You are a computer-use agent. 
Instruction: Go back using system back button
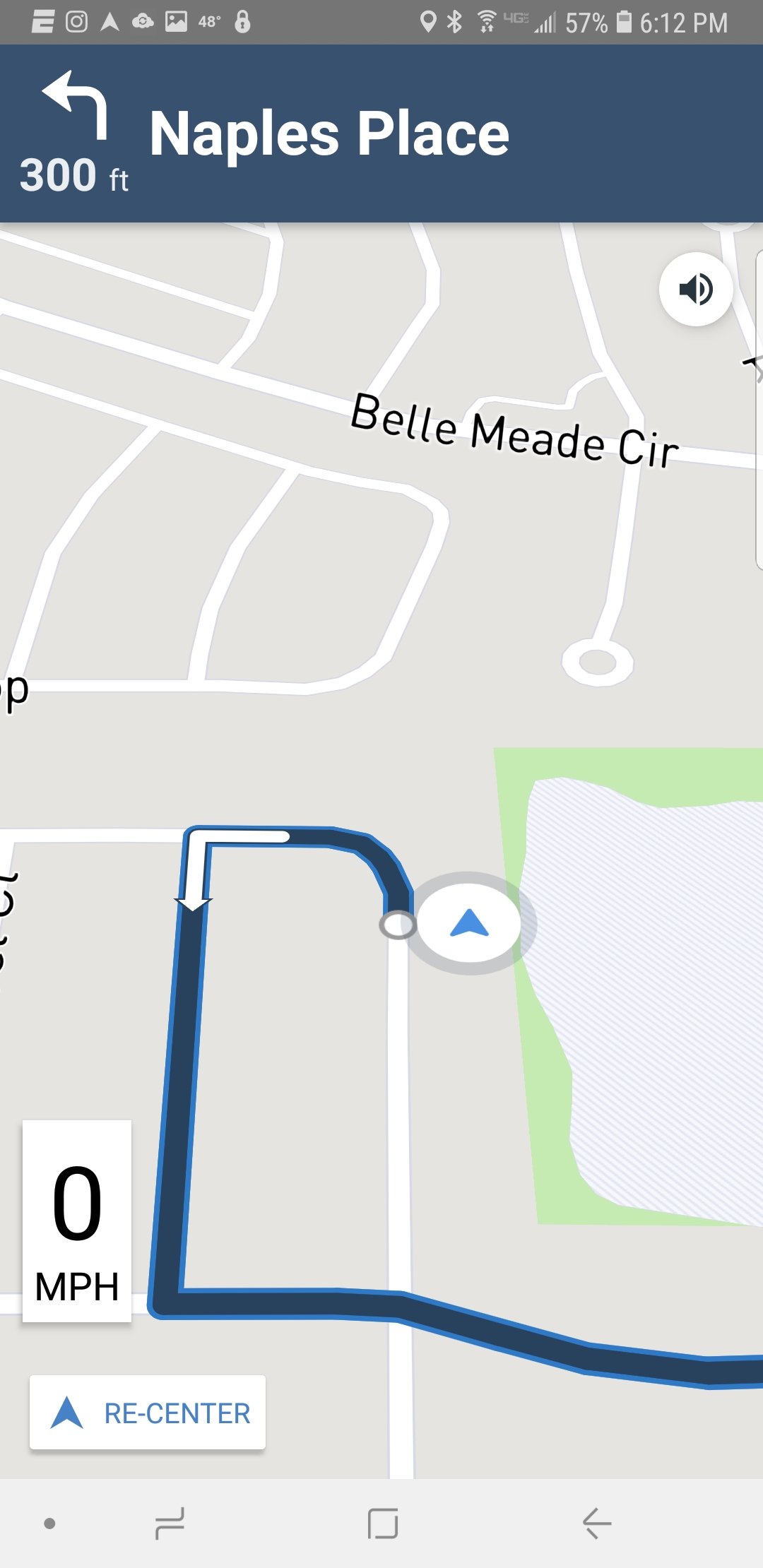(x=597, y=1523)
